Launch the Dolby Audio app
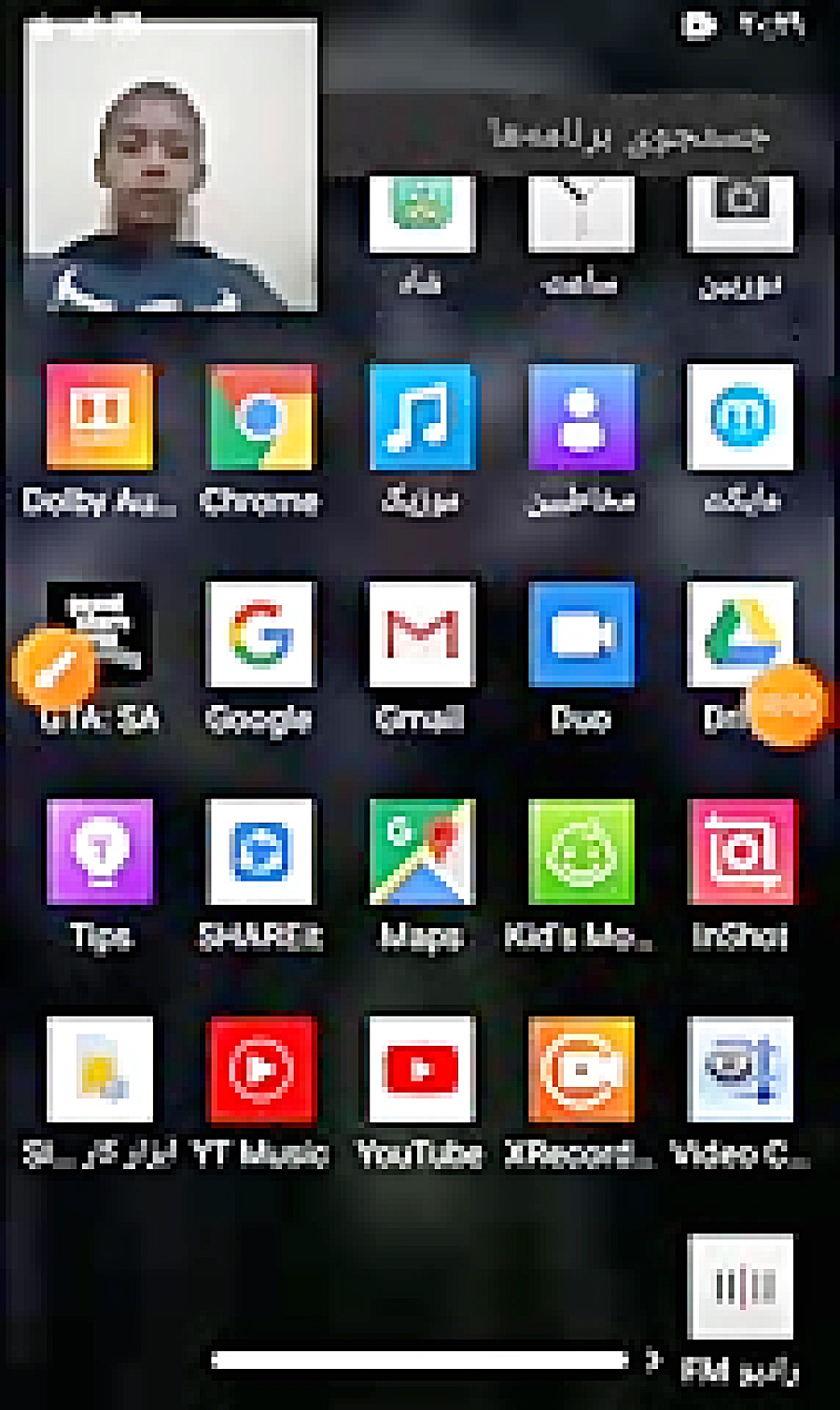The height and width of the screenshot is (1410, 840). 100,417
